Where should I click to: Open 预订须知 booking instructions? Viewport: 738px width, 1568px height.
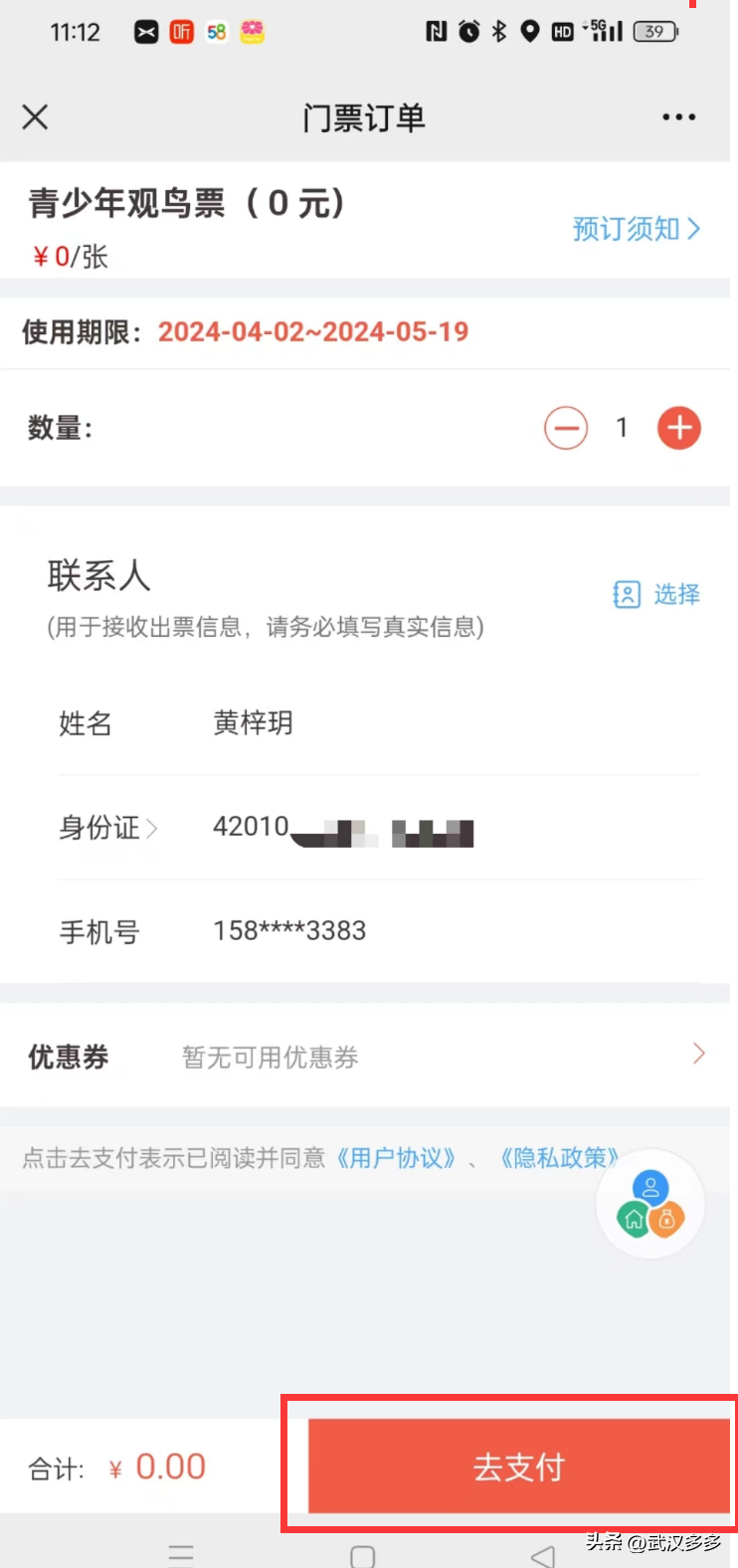point(637,229)
